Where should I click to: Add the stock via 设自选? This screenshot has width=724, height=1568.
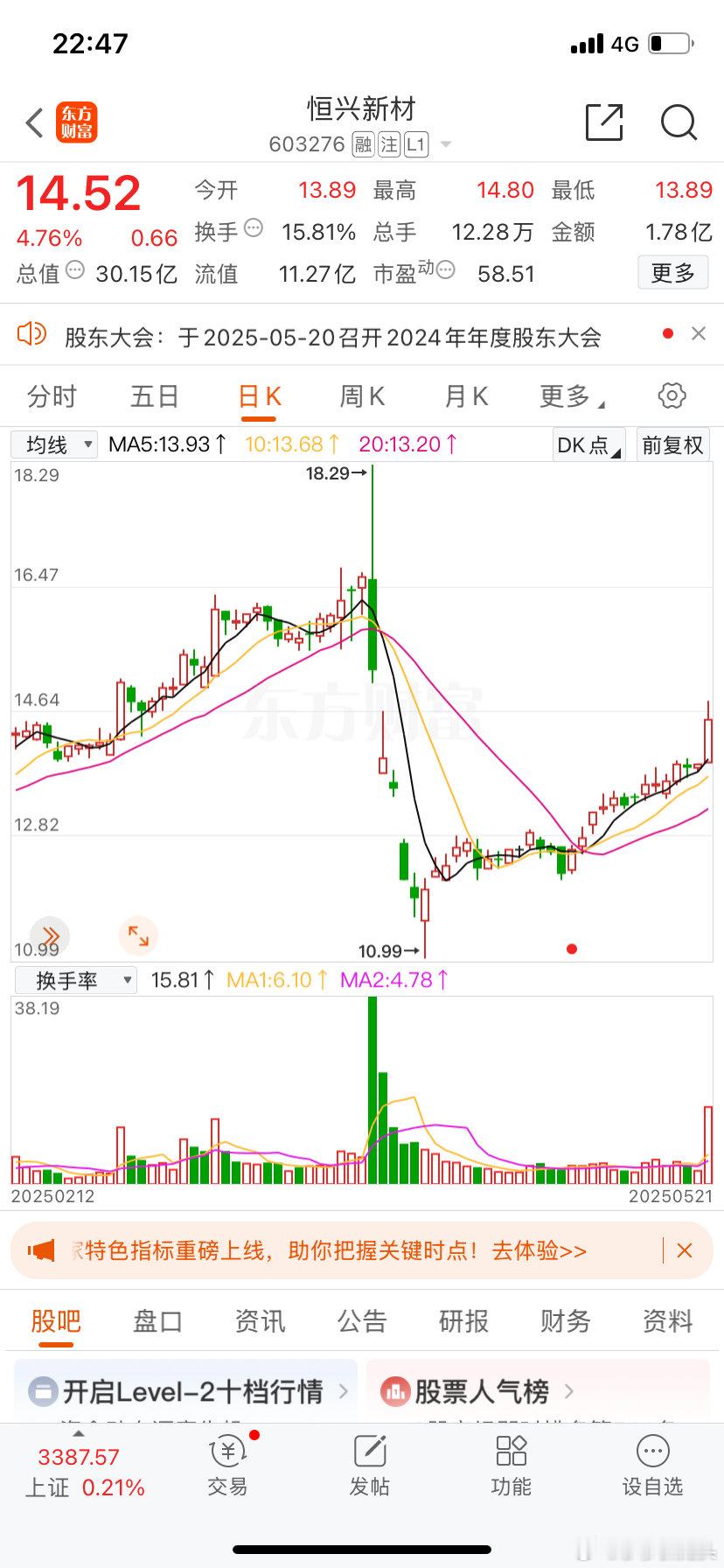(652, 1465)
